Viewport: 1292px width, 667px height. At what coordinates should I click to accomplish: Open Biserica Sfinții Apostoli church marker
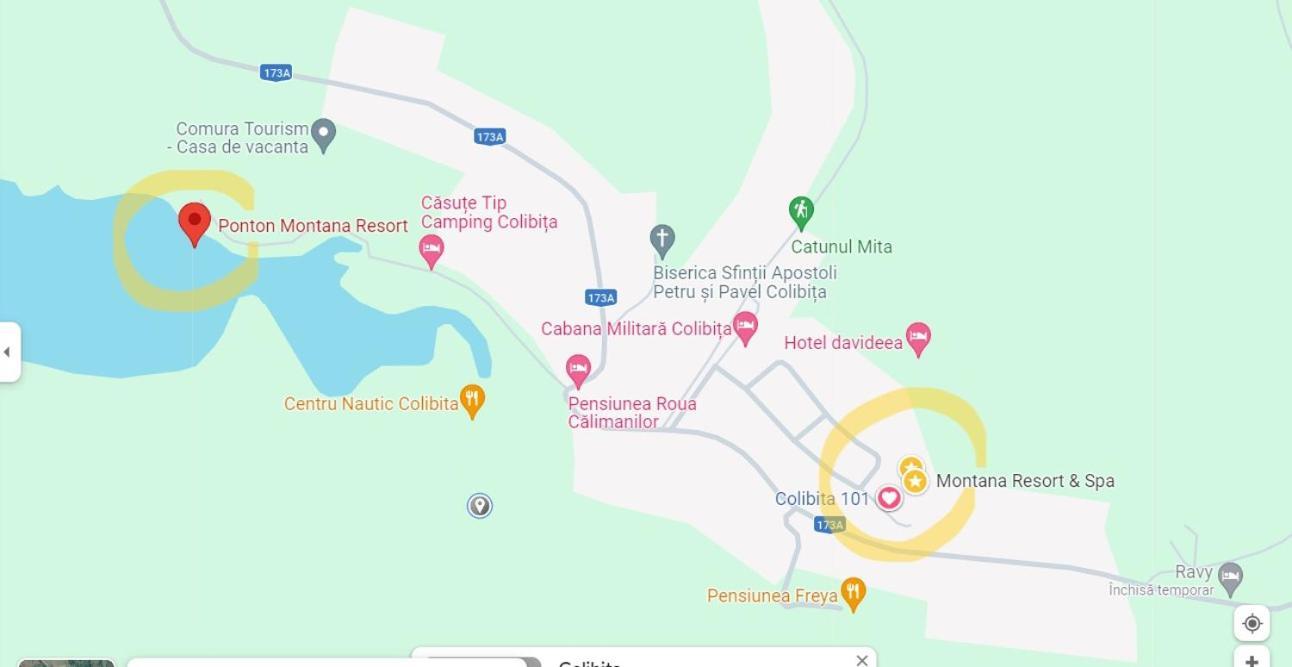[662, 240]
